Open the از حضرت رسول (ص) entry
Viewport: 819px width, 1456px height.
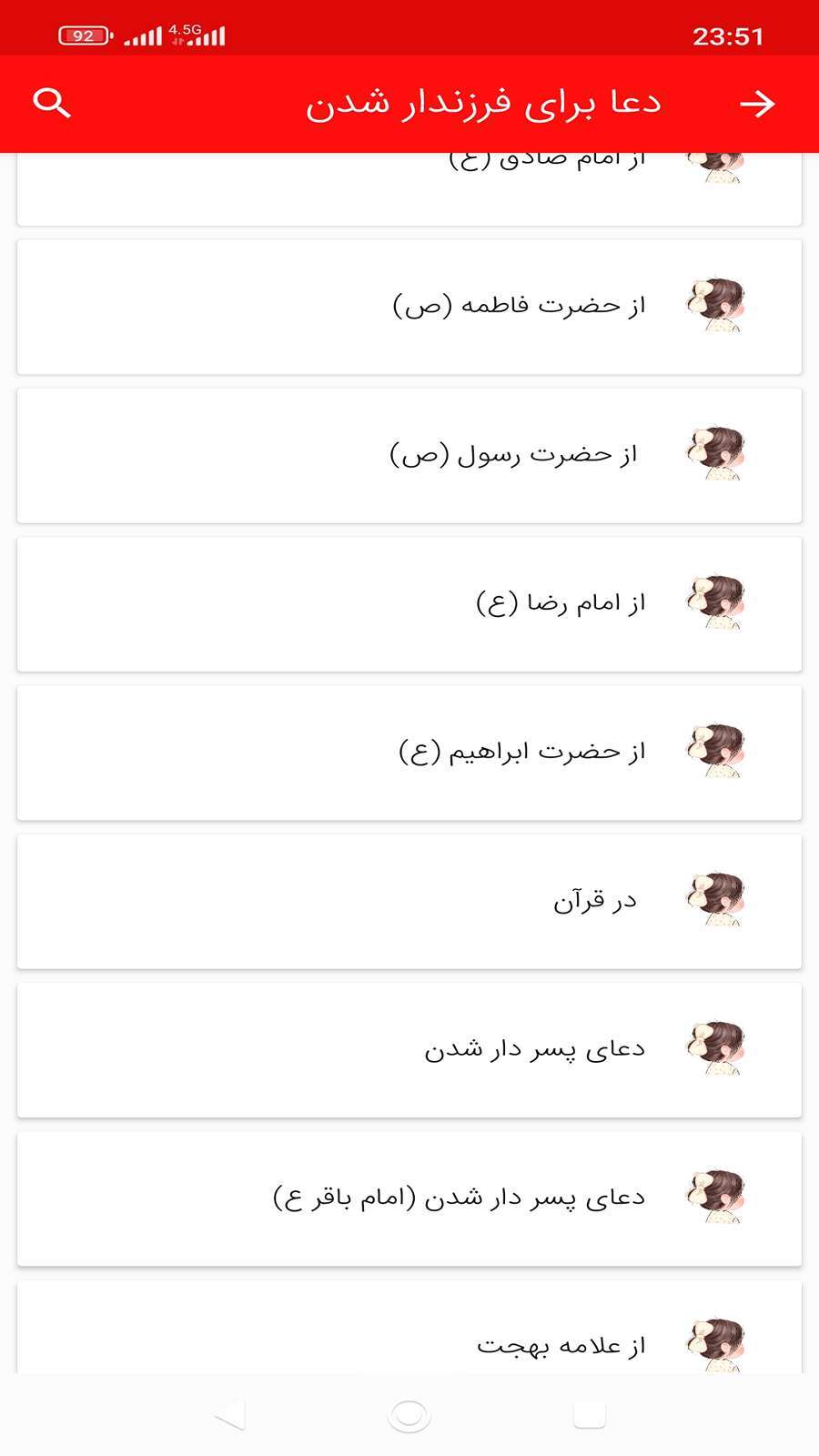tap(409, 454)
